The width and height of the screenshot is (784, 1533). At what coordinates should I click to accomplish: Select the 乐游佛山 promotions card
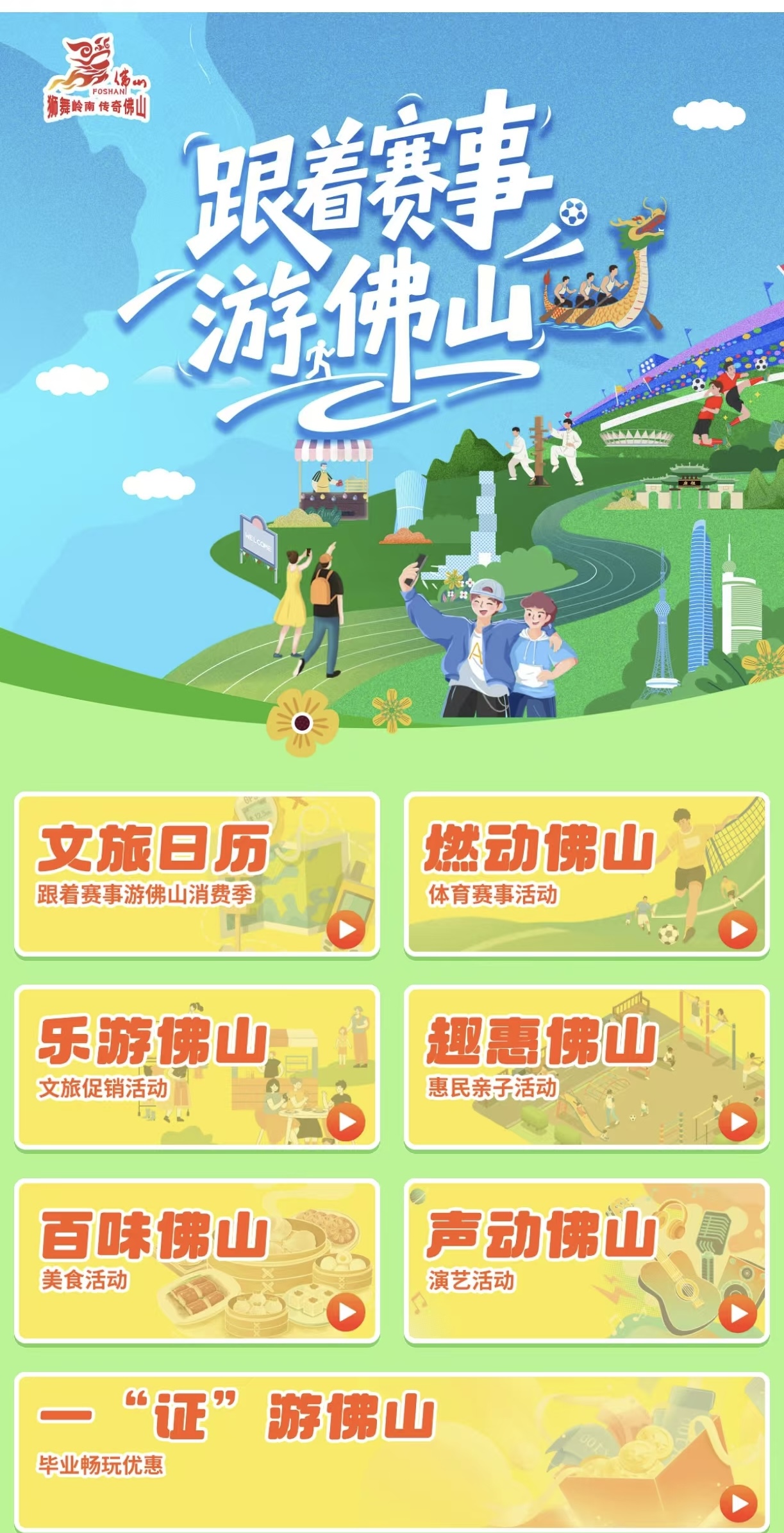coord(197,1067)
